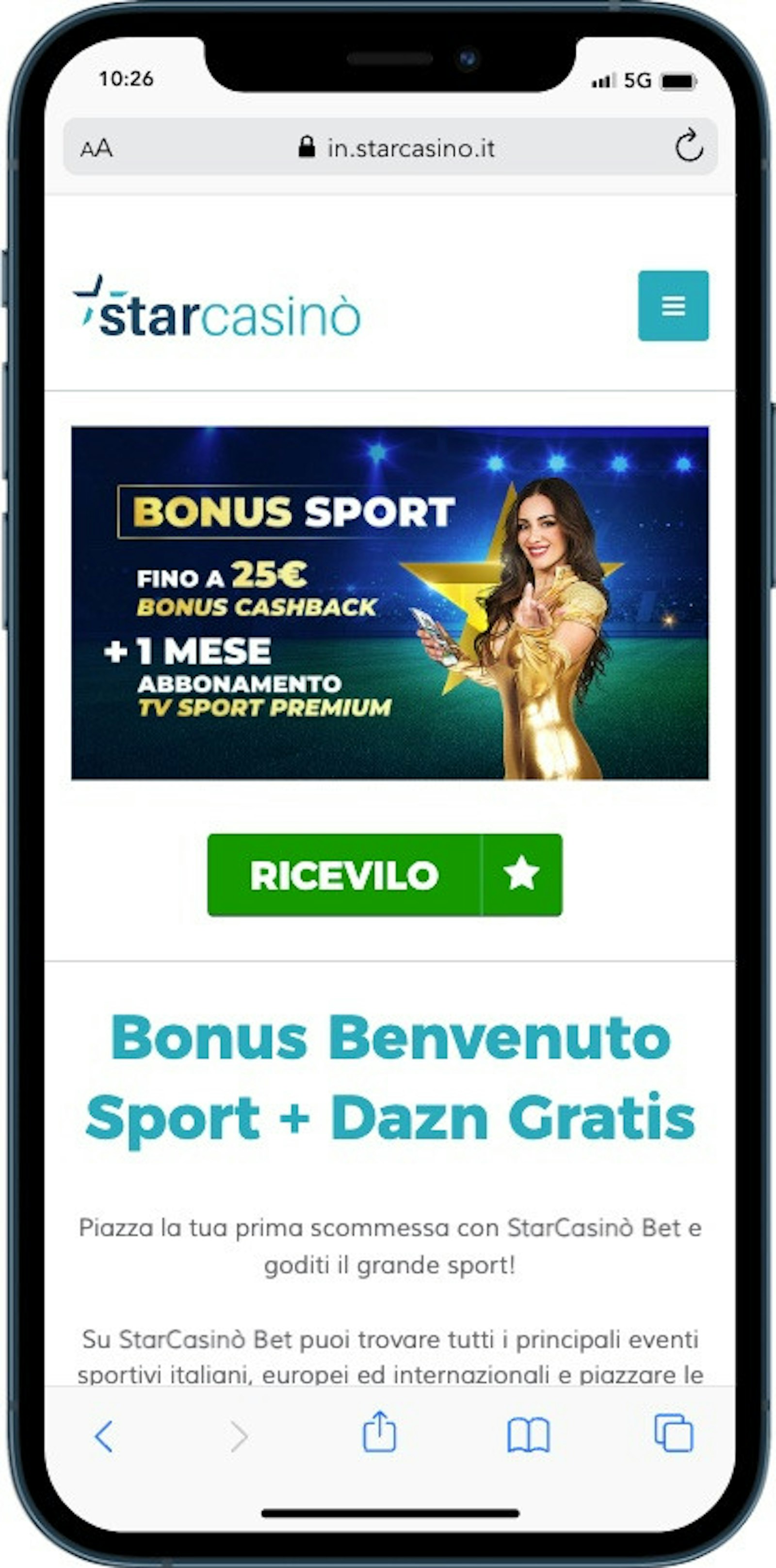Viewport: 776px width, 1568px height.
Task: Go back to the previous page
Action: (104, 1436)
